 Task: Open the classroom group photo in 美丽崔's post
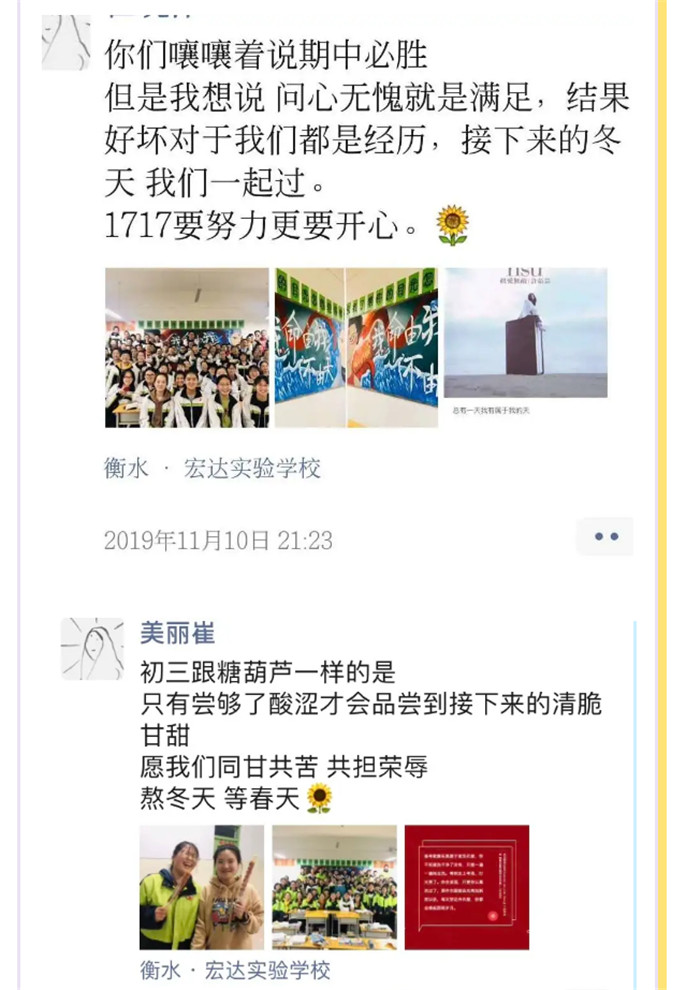(334, 886)
